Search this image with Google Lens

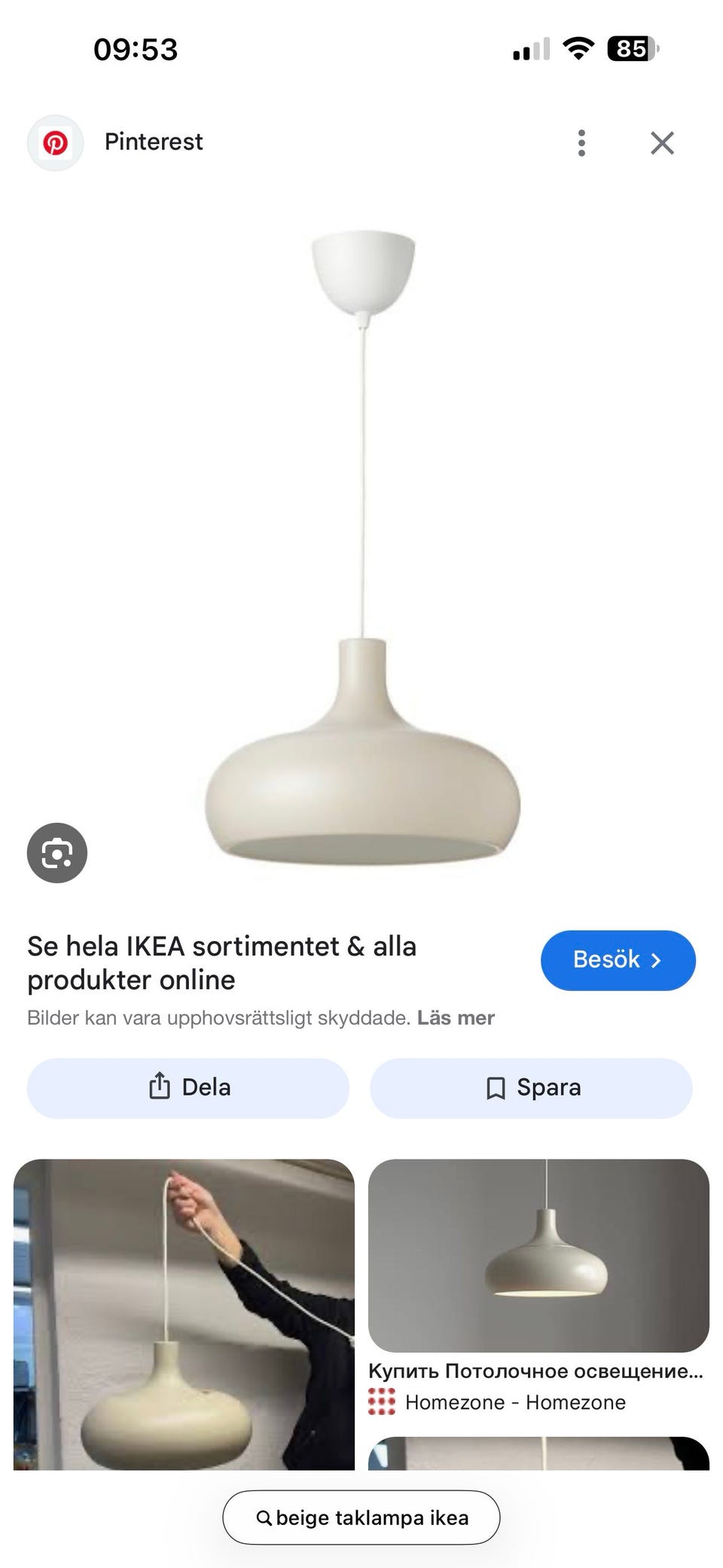tap(57, 853)
